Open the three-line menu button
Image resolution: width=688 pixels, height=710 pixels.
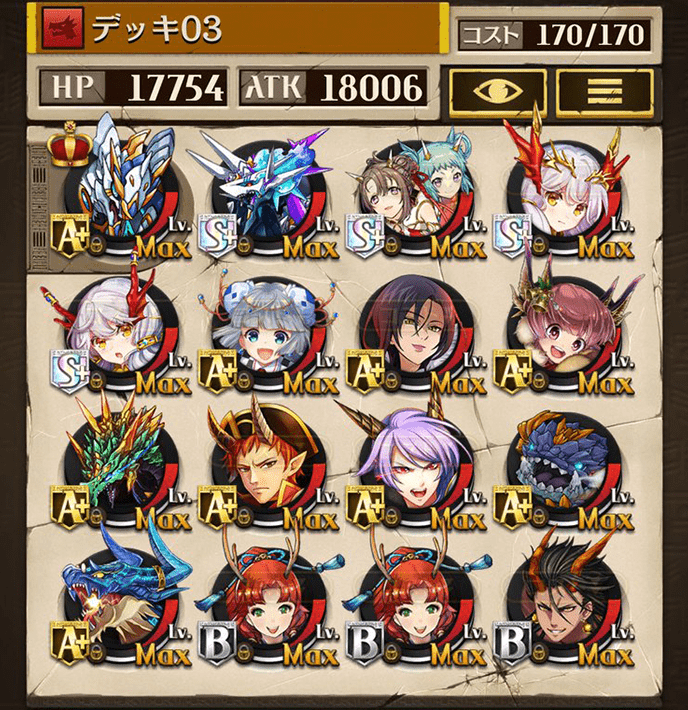[604, 91]
